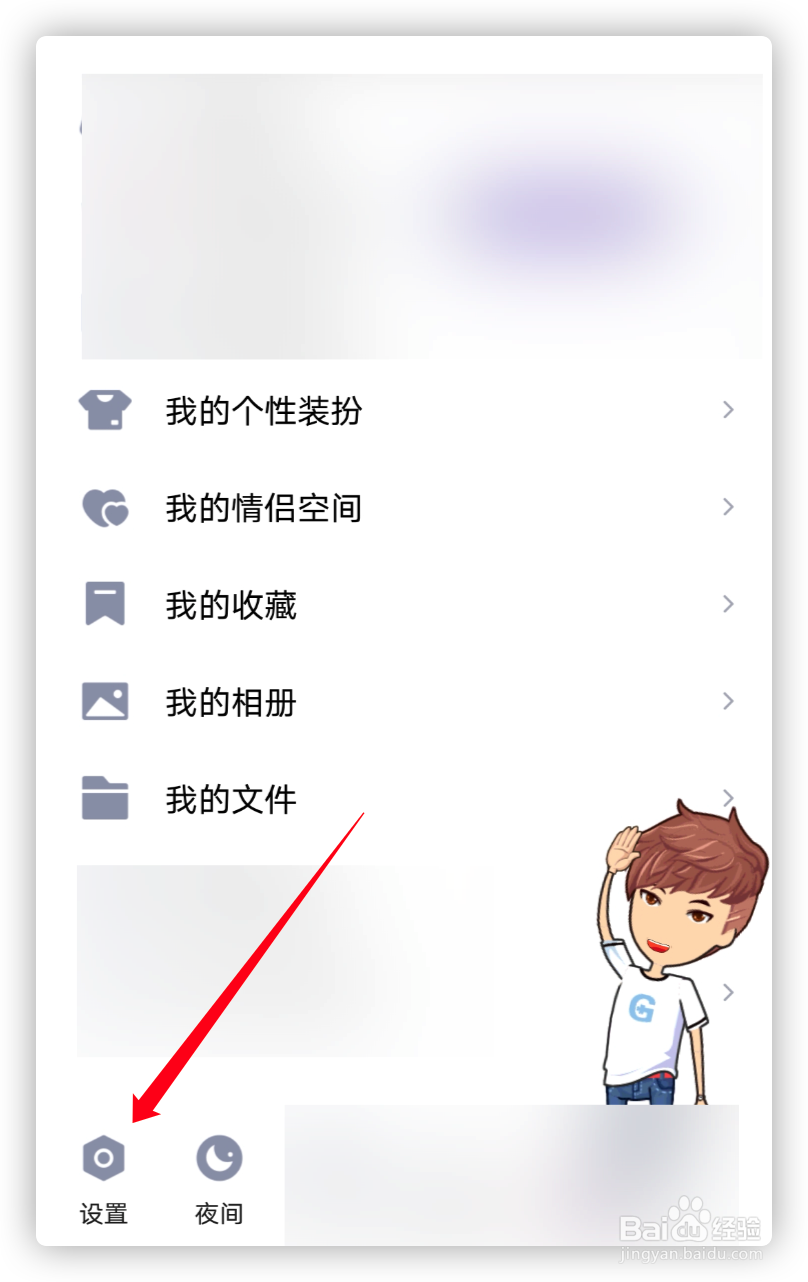Select the shirt icon for 我的个性装扮
This screenshot has width=808, height=1282.
click(105, 409)
